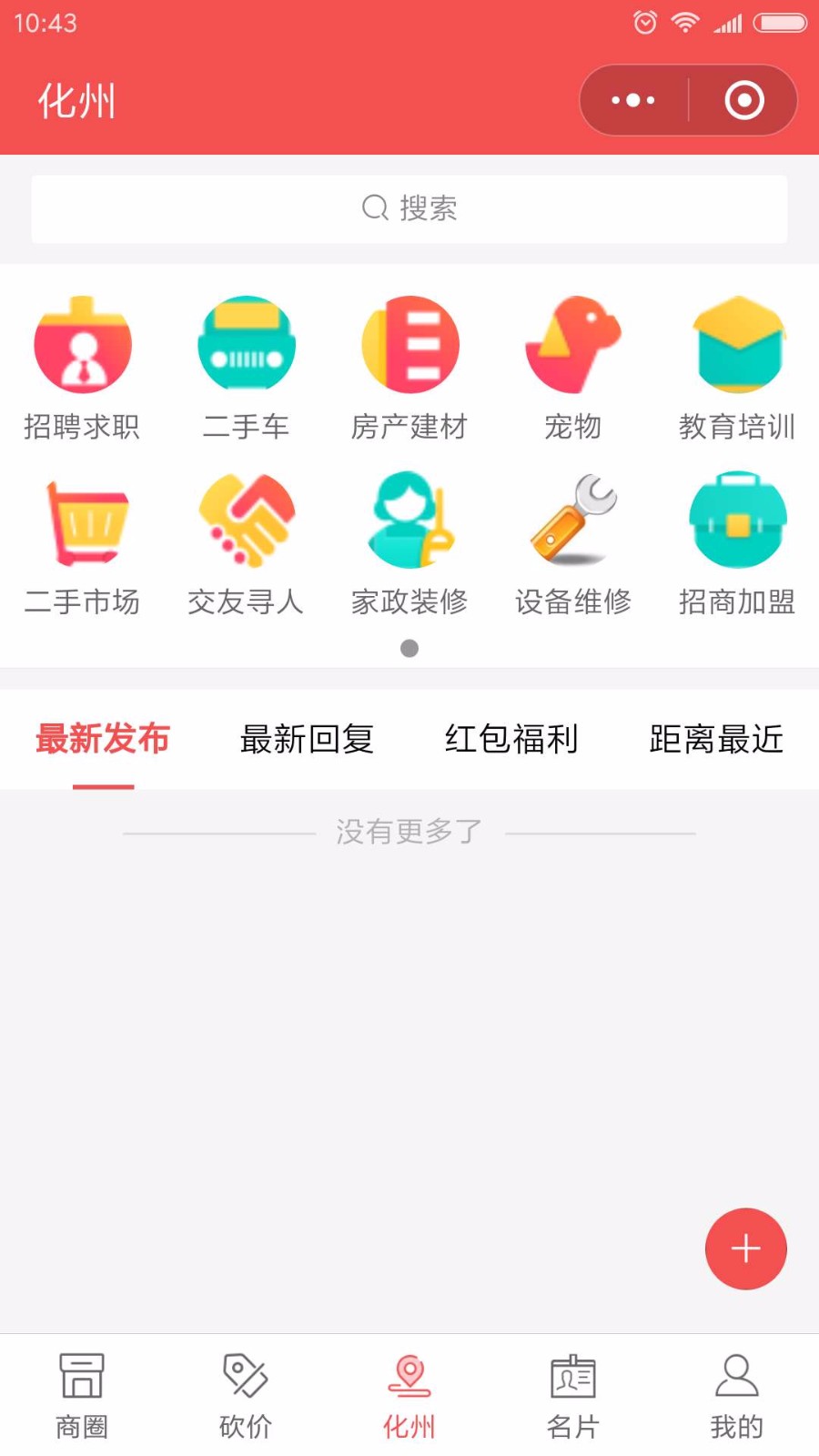Open the 交友寻人 category
819x1456 pixels.
[246, 544]
